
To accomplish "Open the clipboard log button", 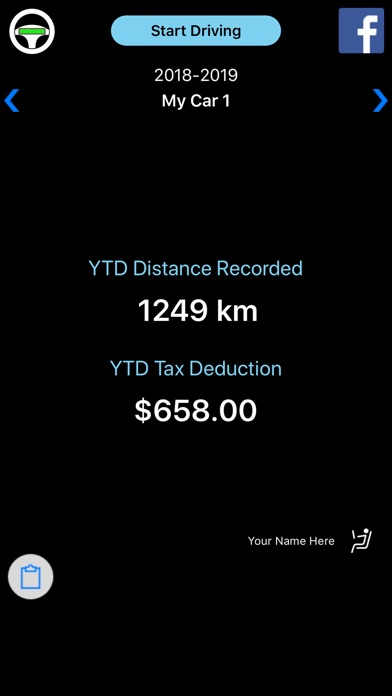I will coord(31,577).
